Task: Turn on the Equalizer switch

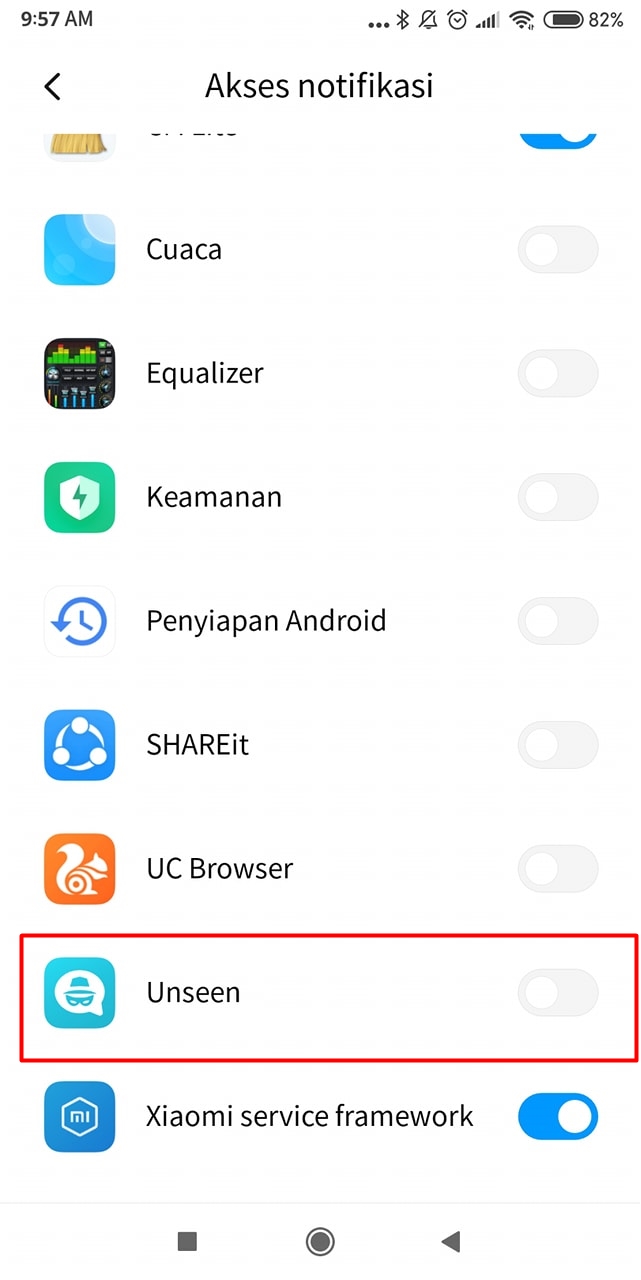Action: point(557,374)
